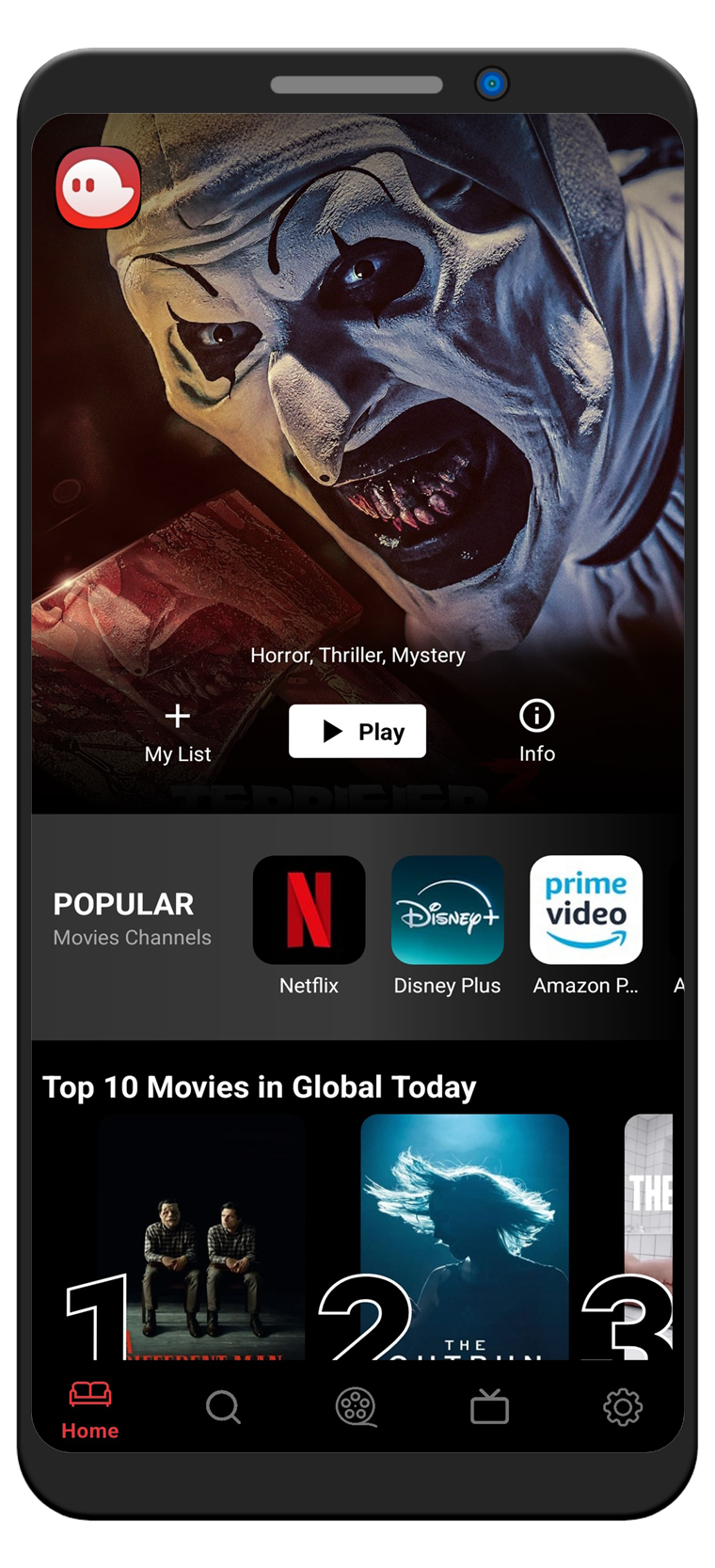Switch to the Home tab

90,1408
